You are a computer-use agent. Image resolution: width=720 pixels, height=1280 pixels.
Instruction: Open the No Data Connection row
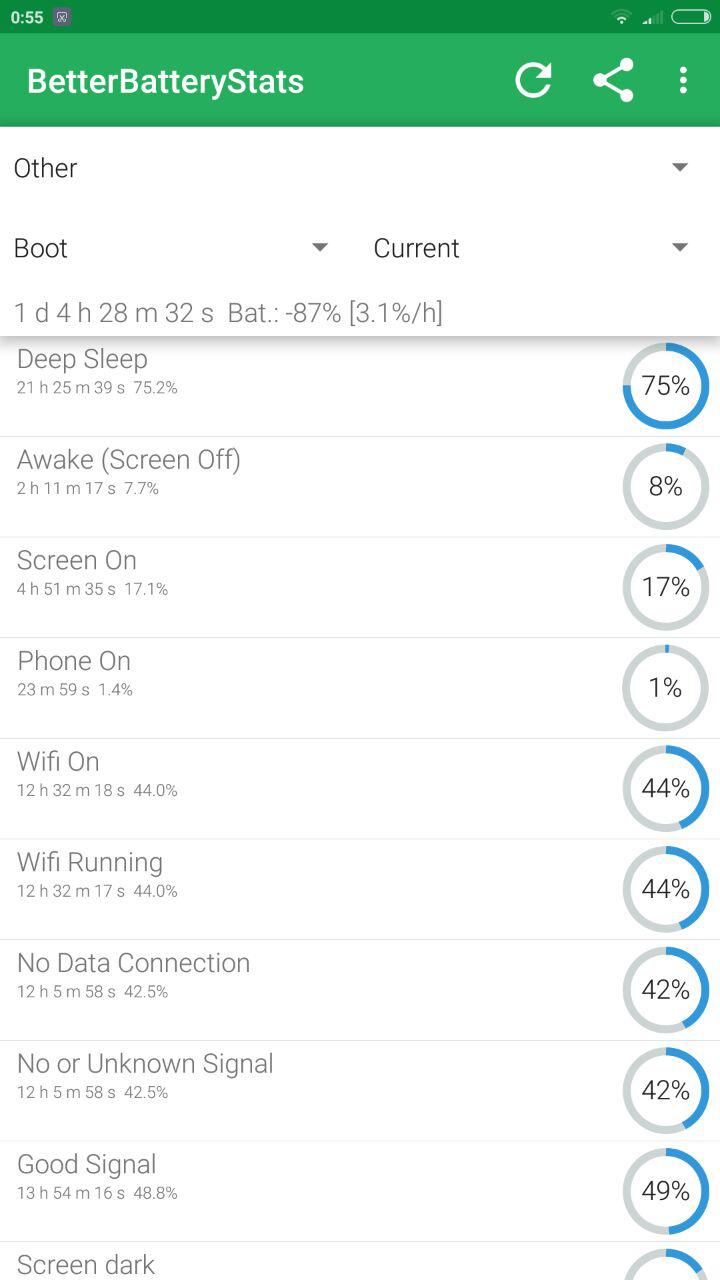point(360,990)
